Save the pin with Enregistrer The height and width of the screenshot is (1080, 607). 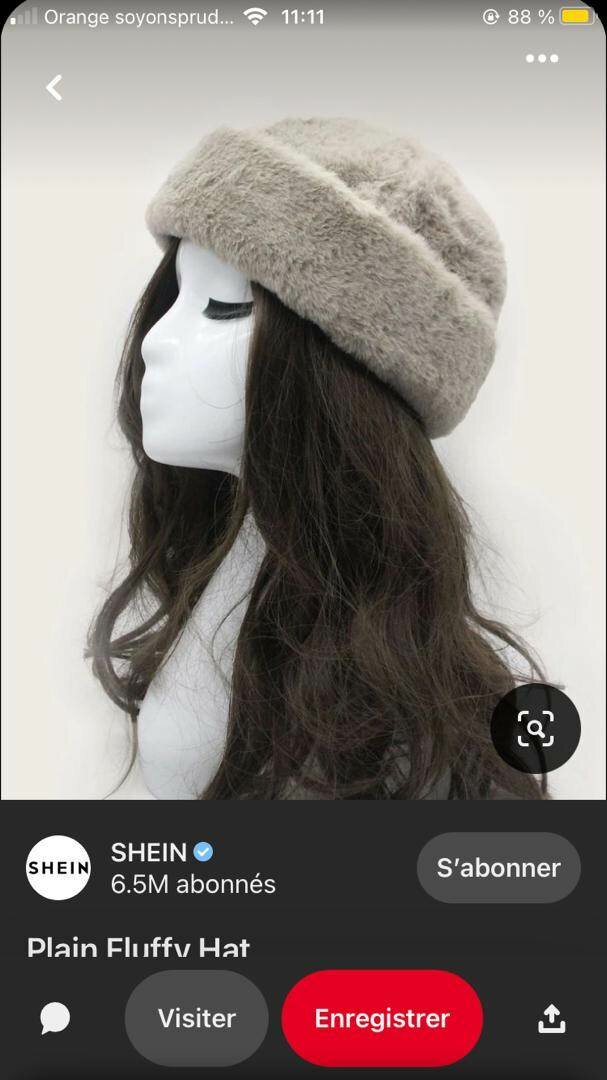(382, 1018)
